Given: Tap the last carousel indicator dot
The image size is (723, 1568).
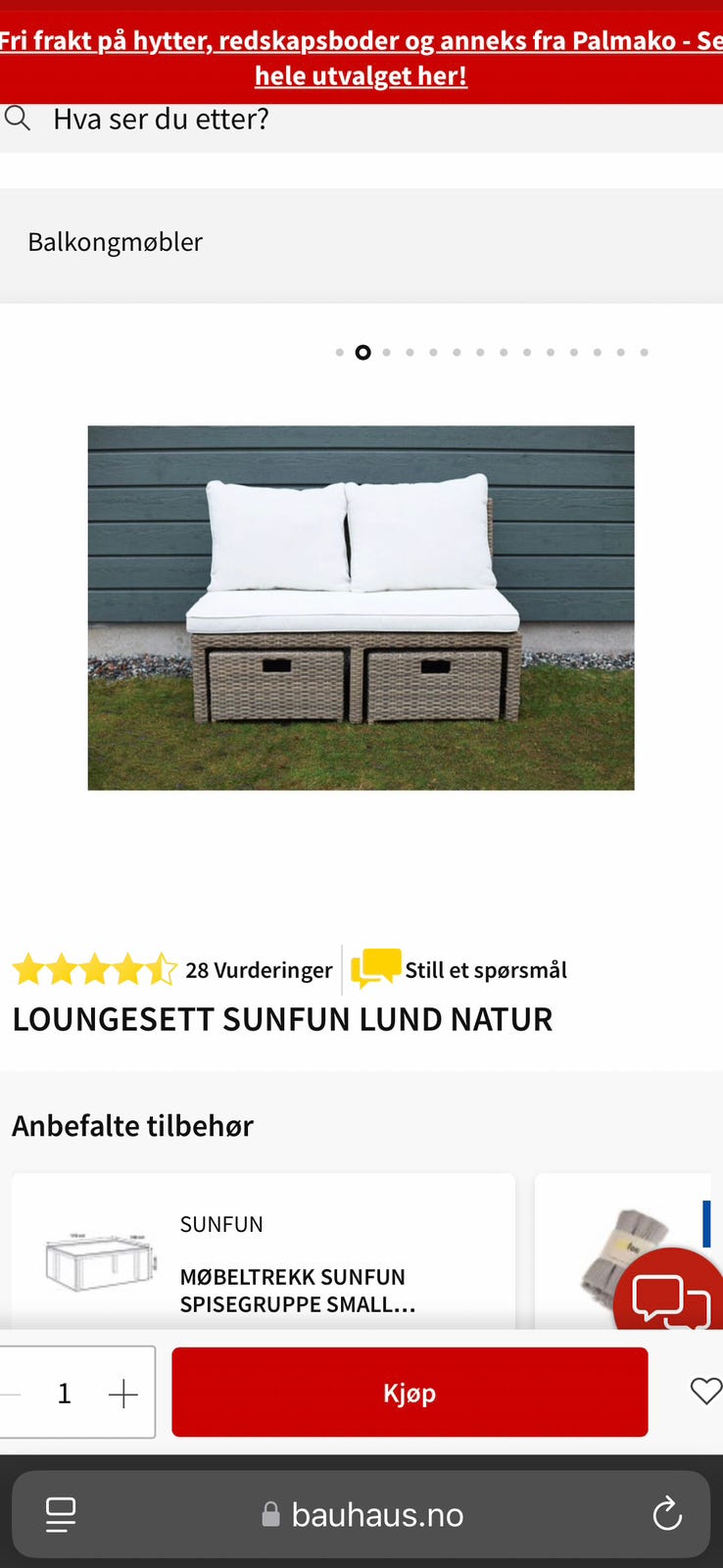Looking at the screenshot, I should pyautogui.click(x=645, y=352).
